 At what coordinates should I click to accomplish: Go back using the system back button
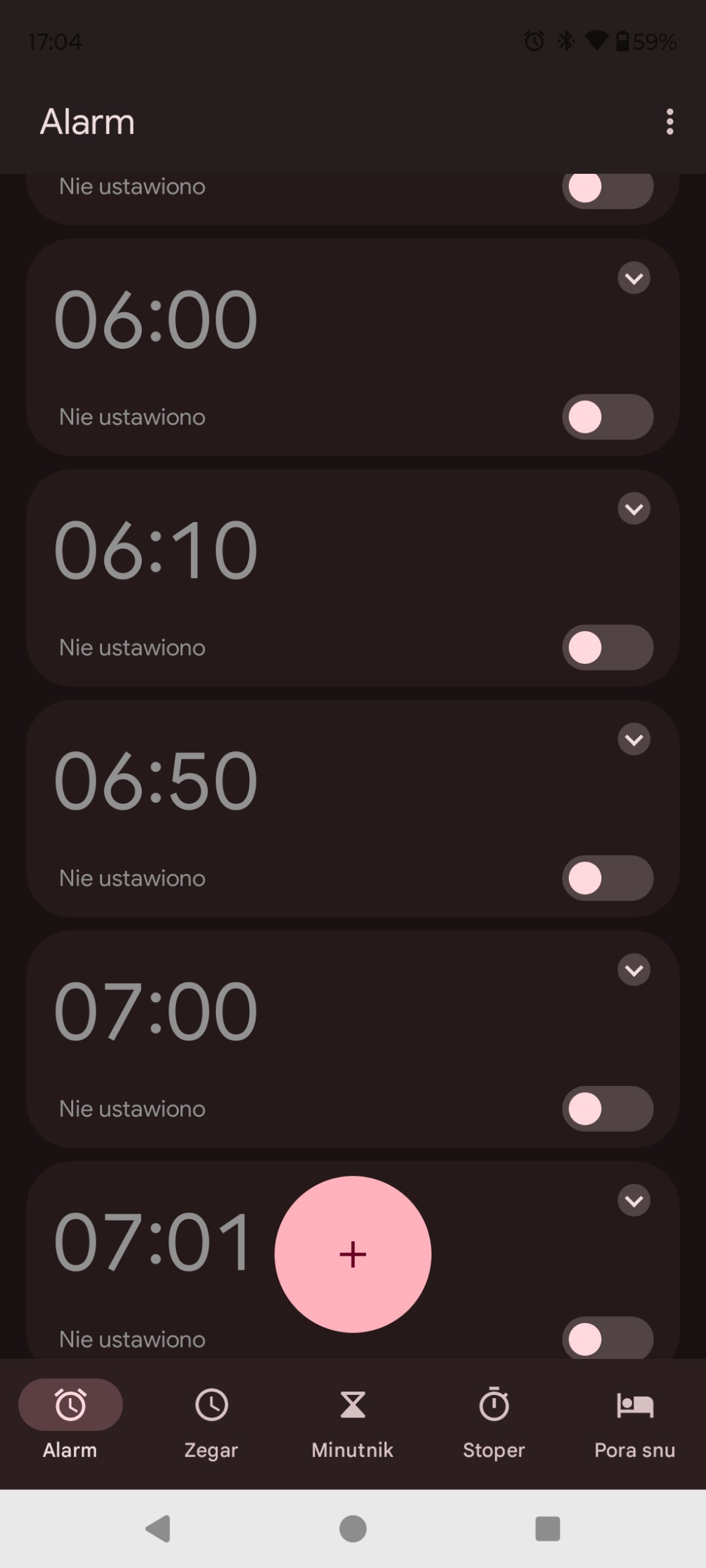(x=159, y=1529)
